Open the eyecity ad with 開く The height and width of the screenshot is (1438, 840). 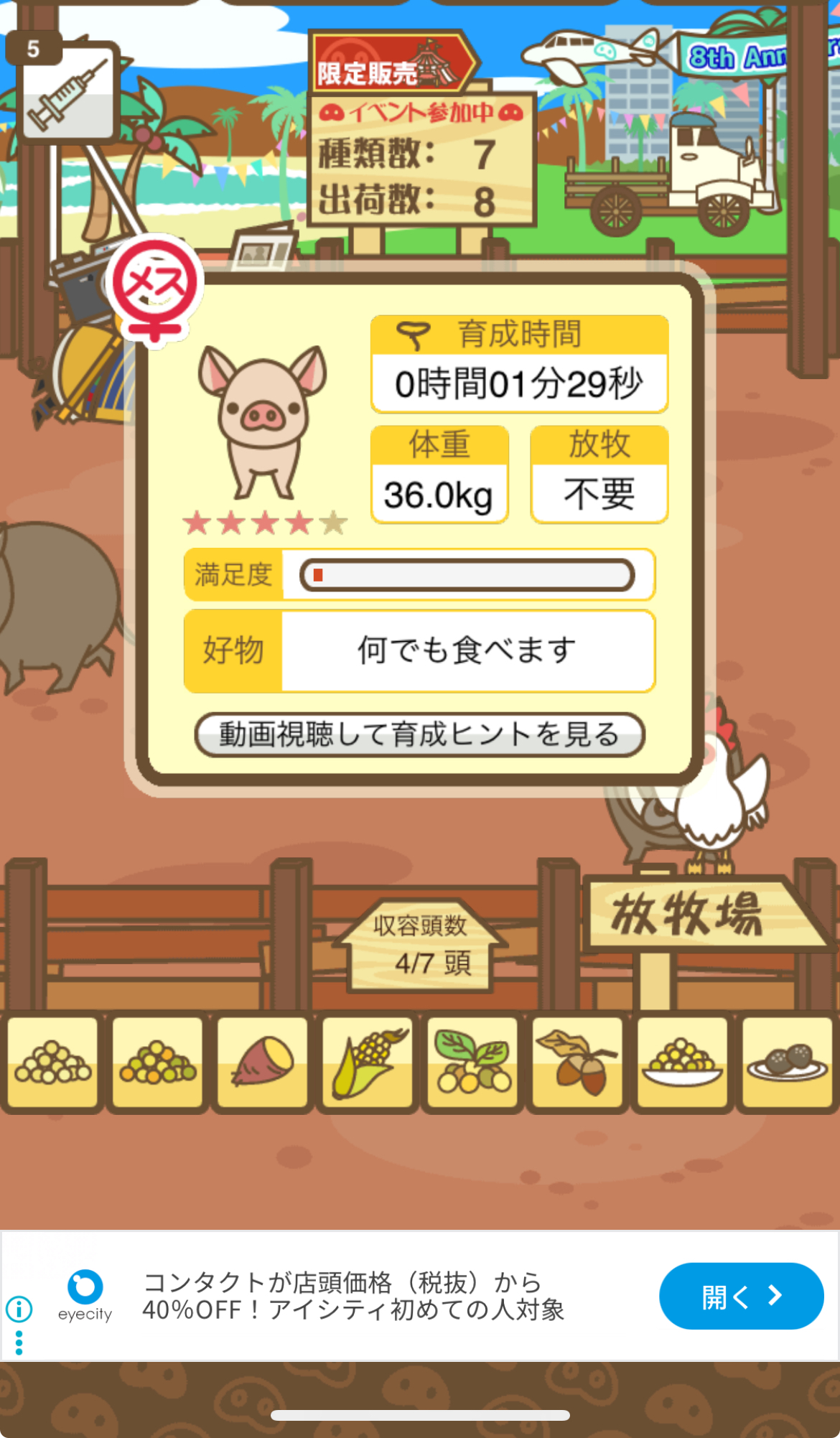(x=740, y=1296)
